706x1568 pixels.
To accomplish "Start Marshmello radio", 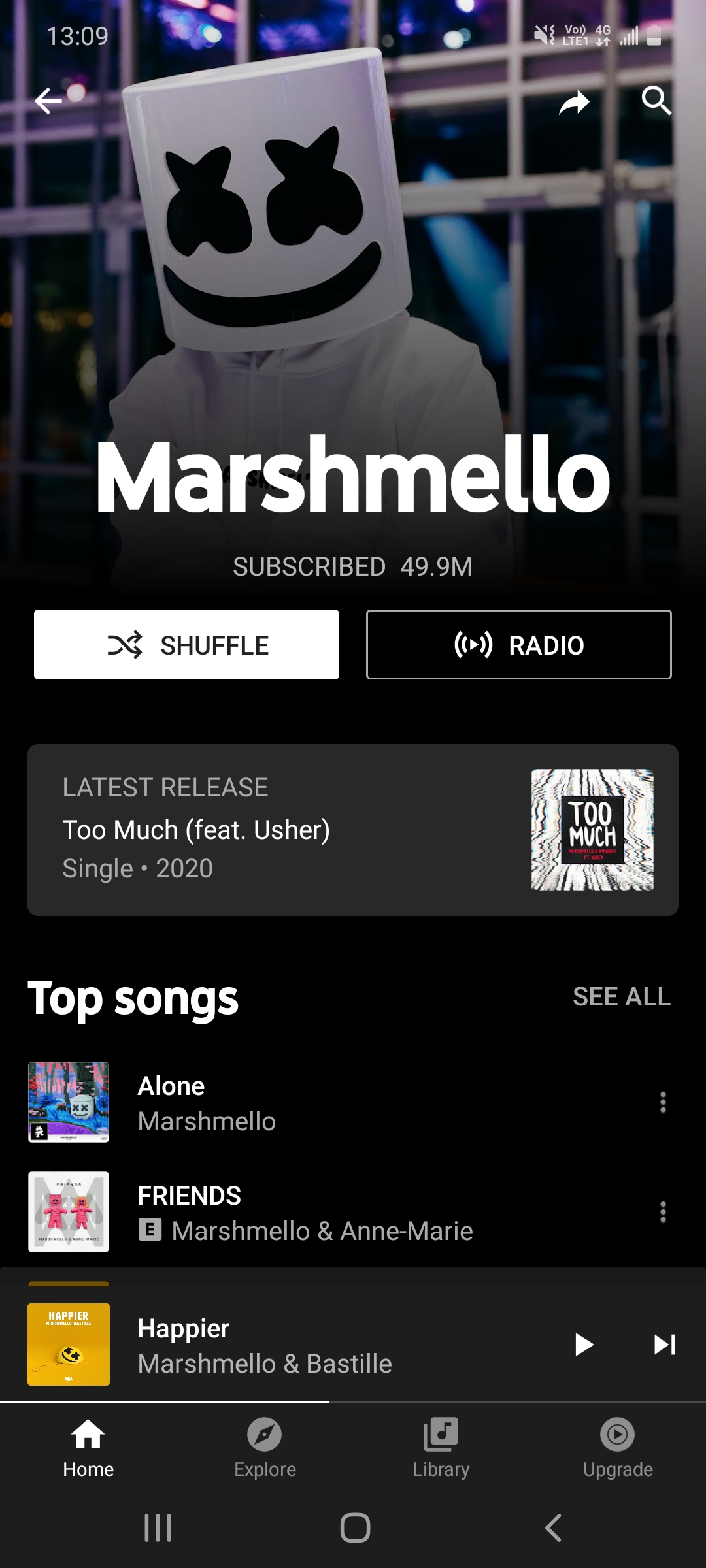I will click(518, 645).
